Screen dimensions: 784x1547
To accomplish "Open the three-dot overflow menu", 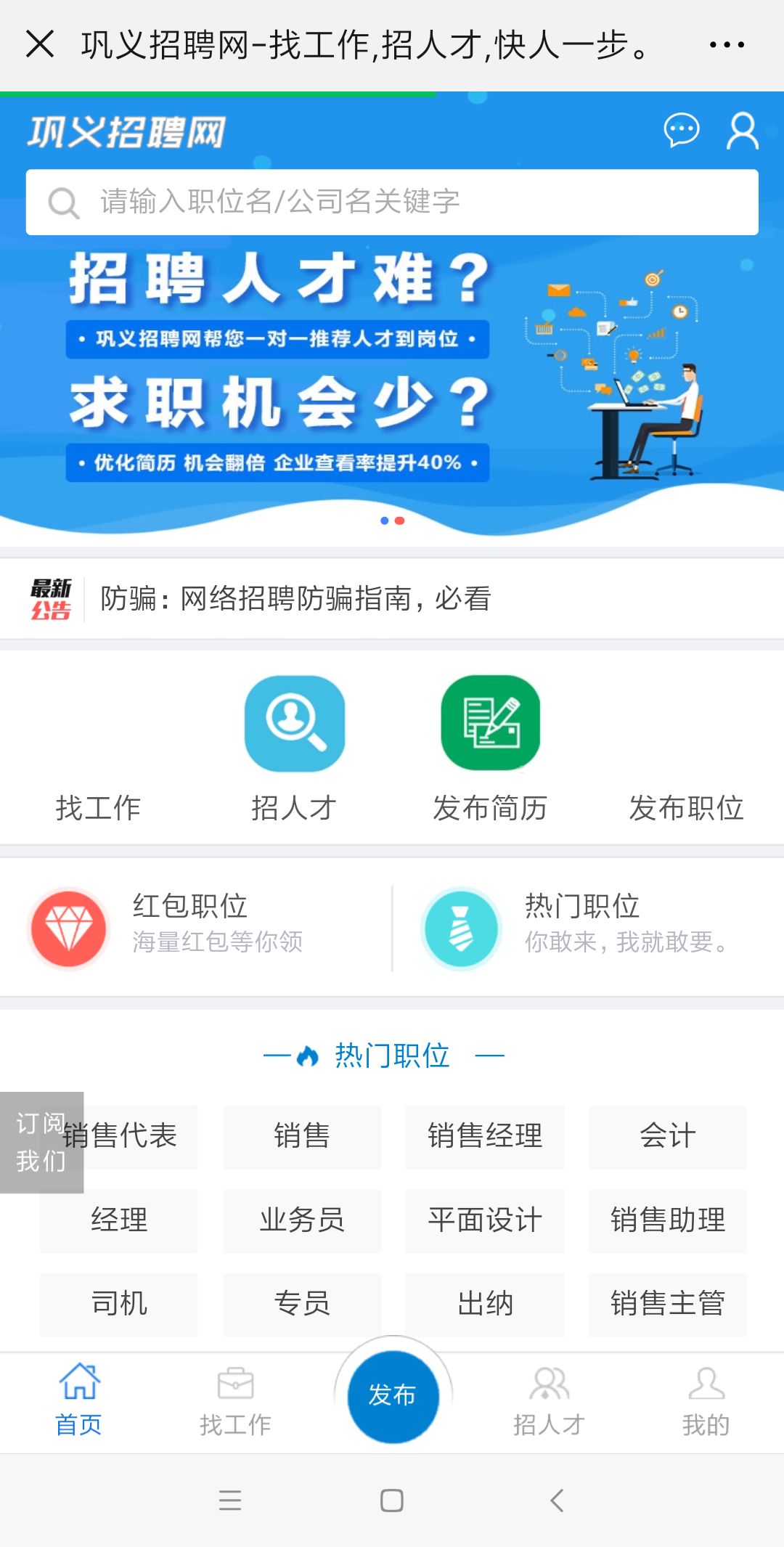I will click(x=727, y=45).
